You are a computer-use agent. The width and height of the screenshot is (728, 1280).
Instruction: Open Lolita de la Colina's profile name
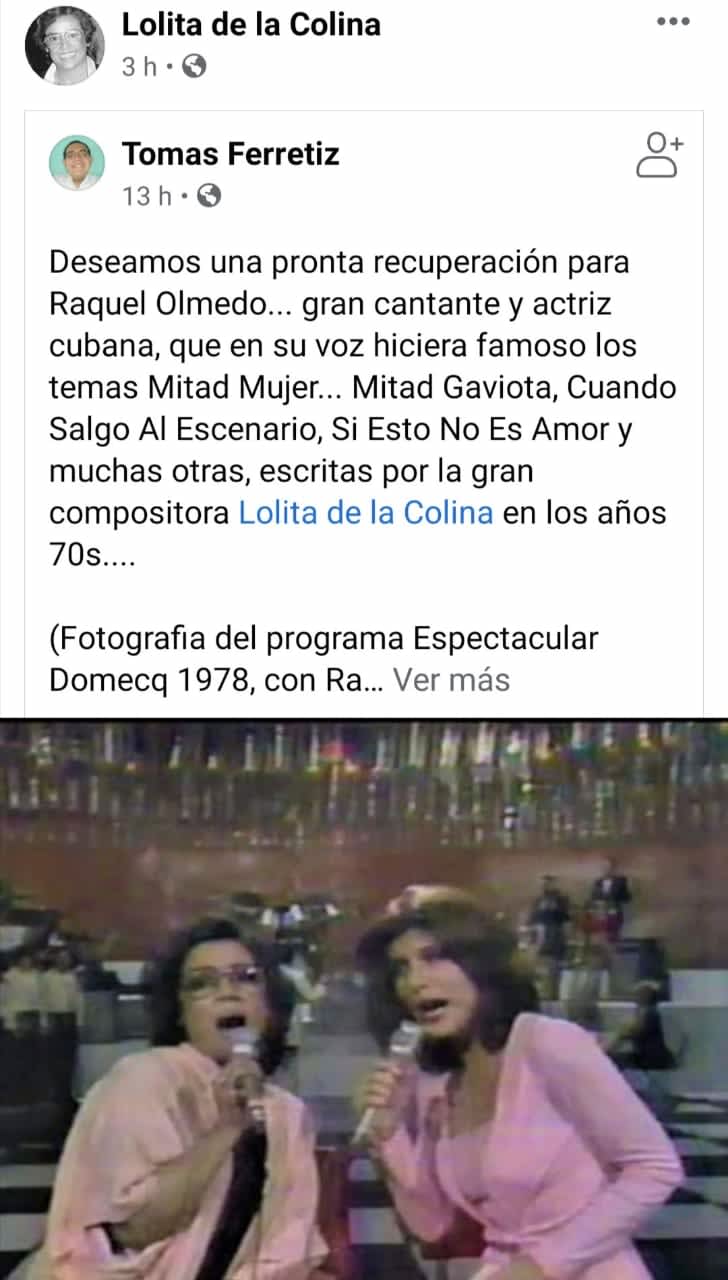[x=251, y=24]
